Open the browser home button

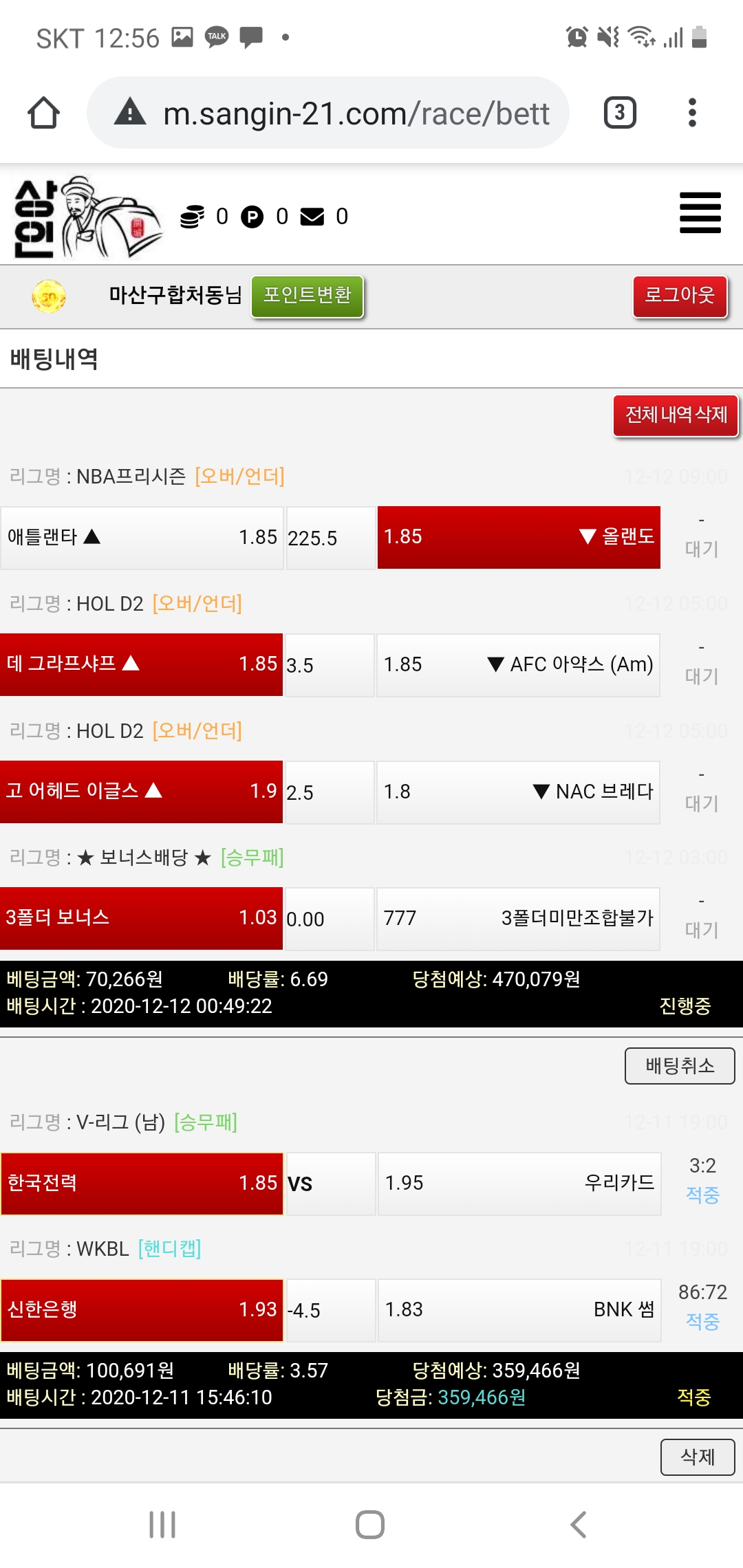43,113
